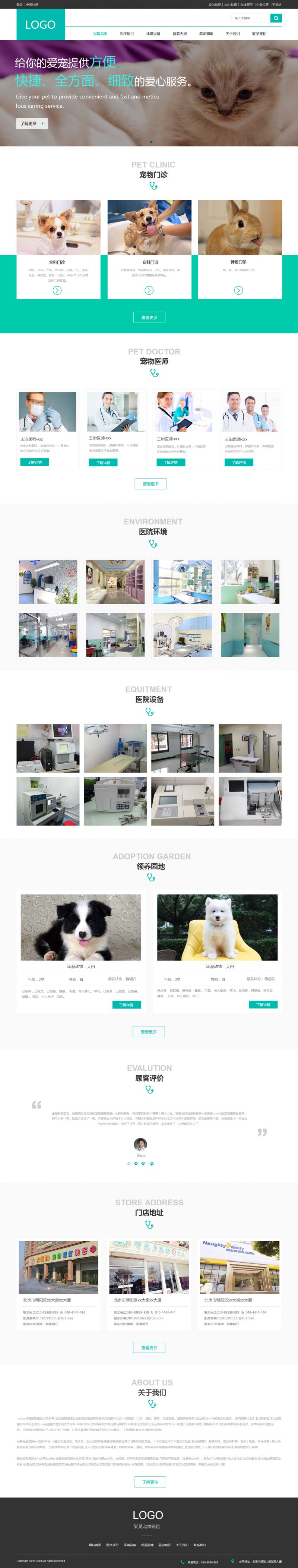Tap the search icon button in header
The width and height of the screenshot is (298, 1568).
pos(276,18)
